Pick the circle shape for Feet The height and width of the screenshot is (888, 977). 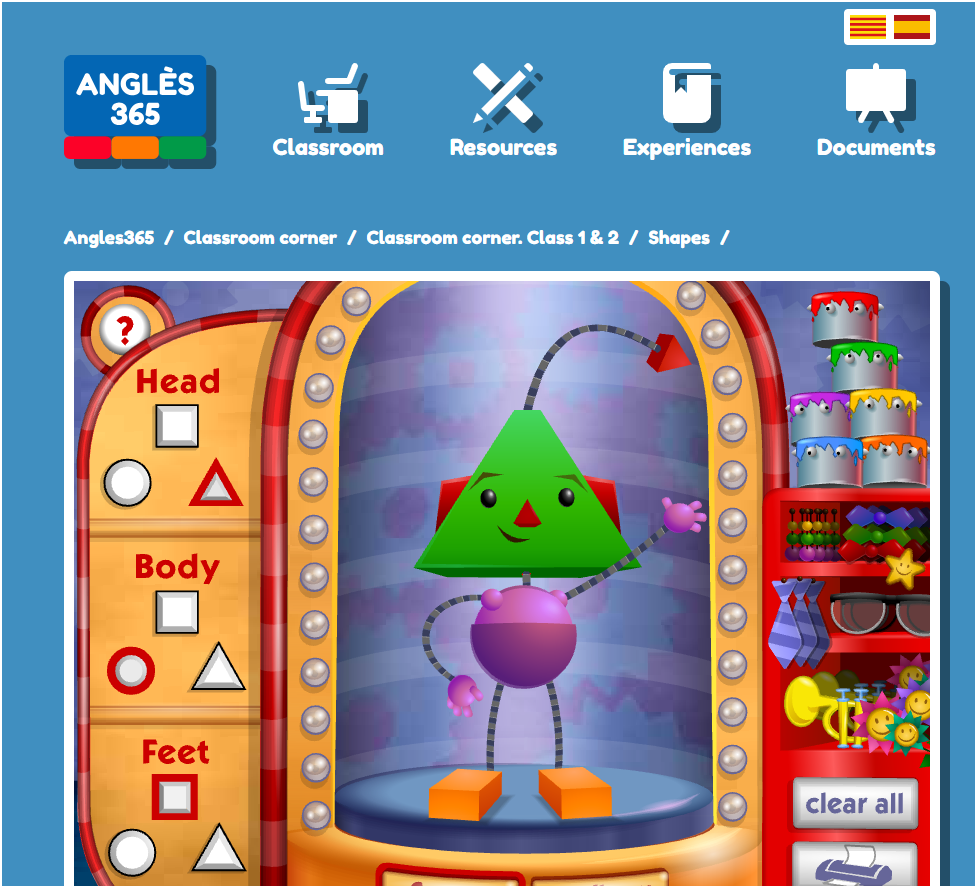131,853
